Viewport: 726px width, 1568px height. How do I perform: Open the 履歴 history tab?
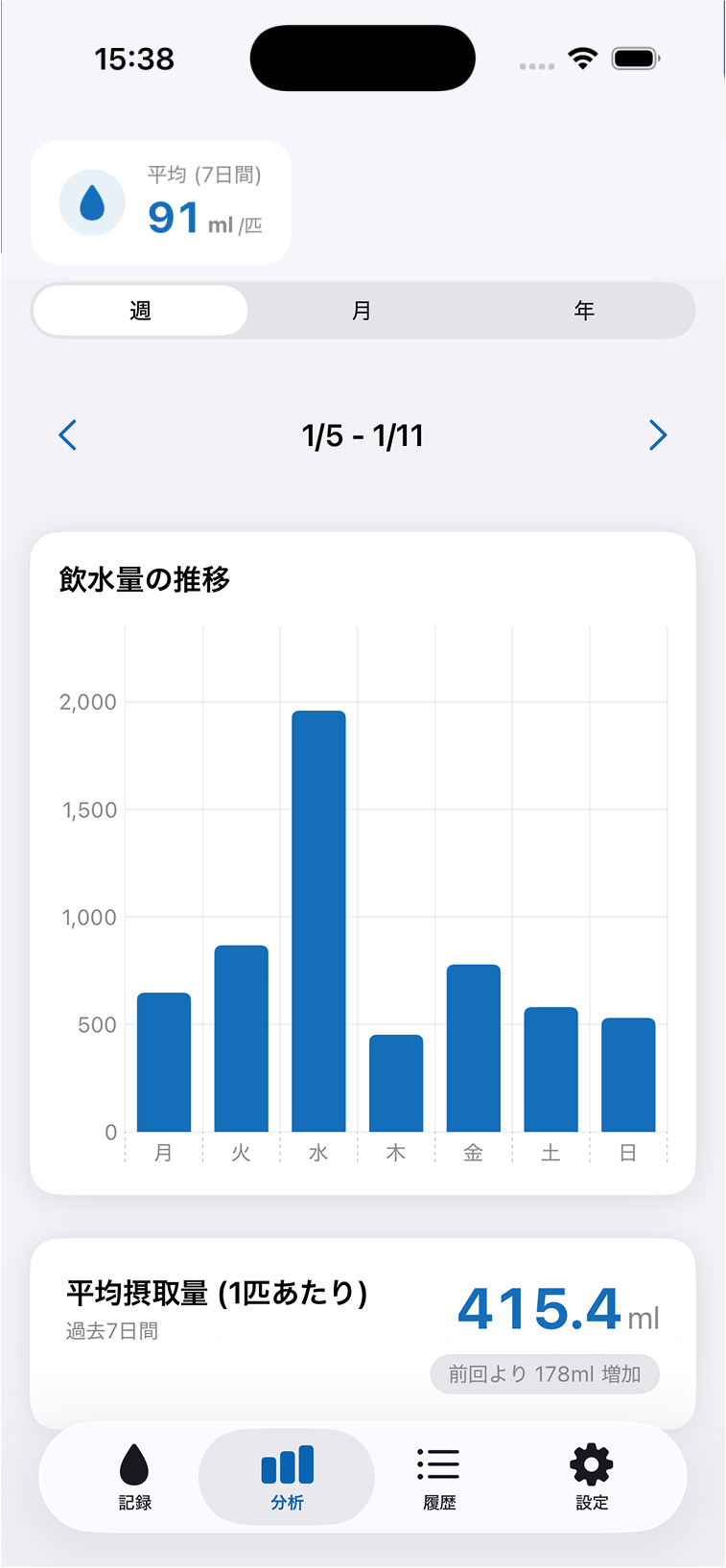click(438, 1477)
